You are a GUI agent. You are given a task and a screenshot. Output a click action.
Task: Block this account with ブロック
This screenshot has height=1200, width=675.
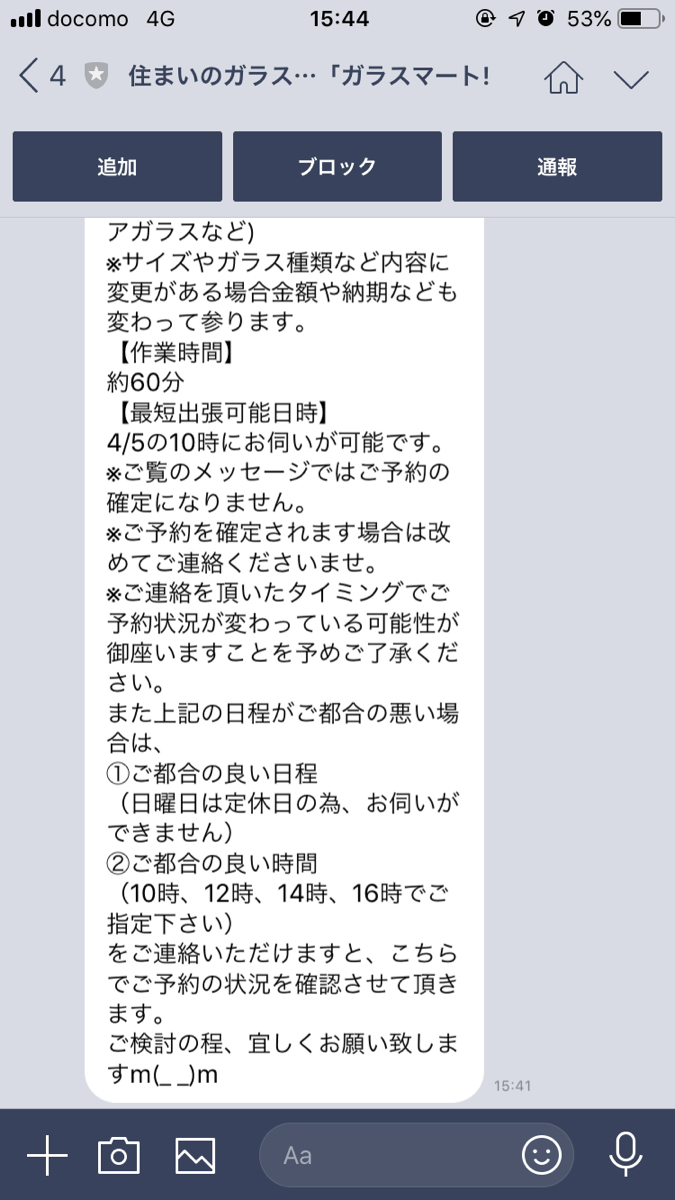click(337, 167)
